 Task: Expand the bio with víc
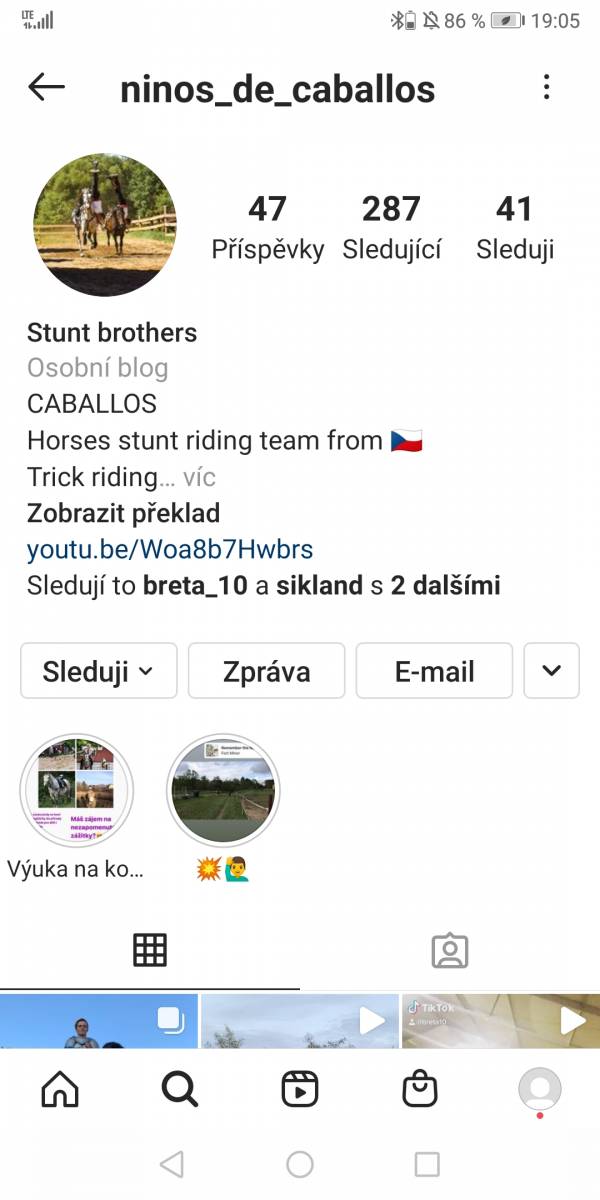199,477
